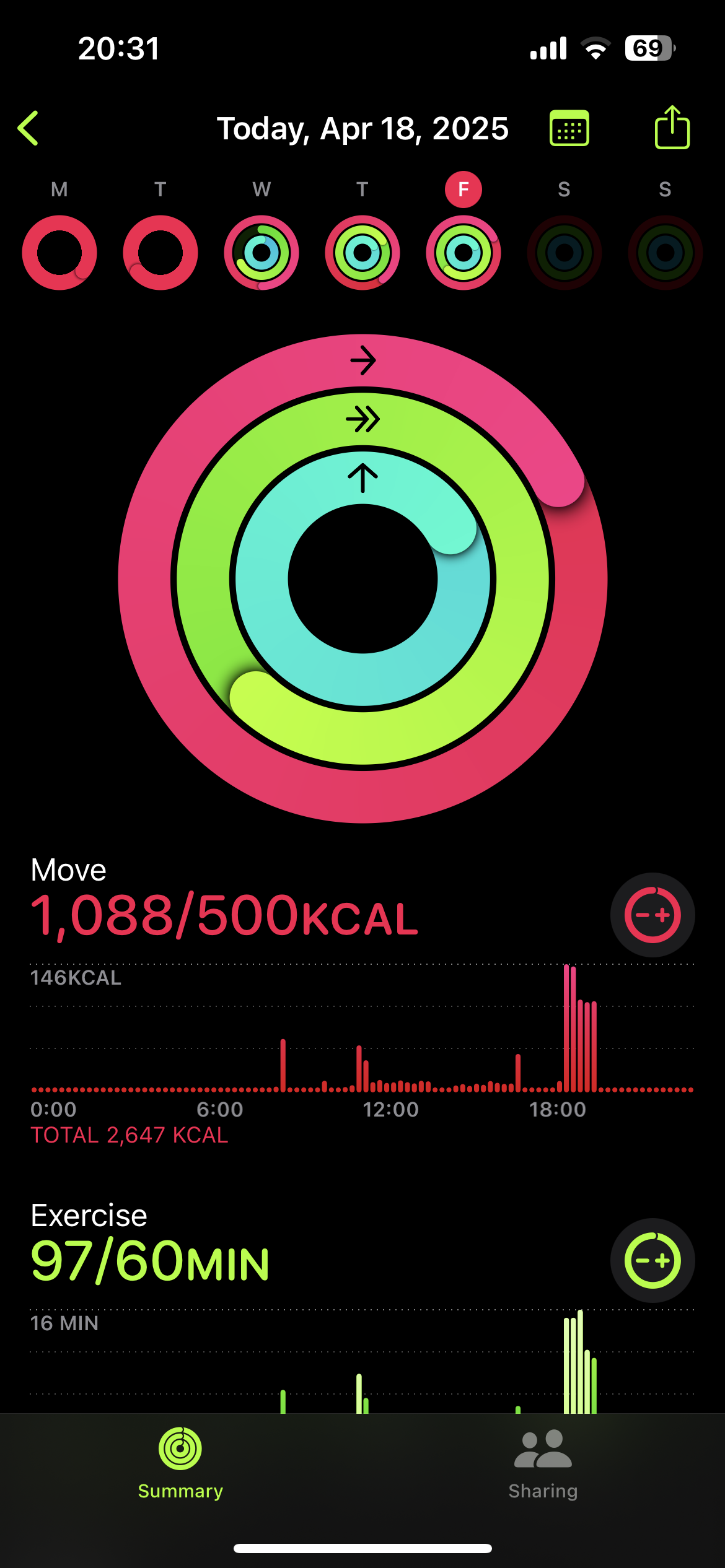Switch to the Summary tab

point(180,1463)
